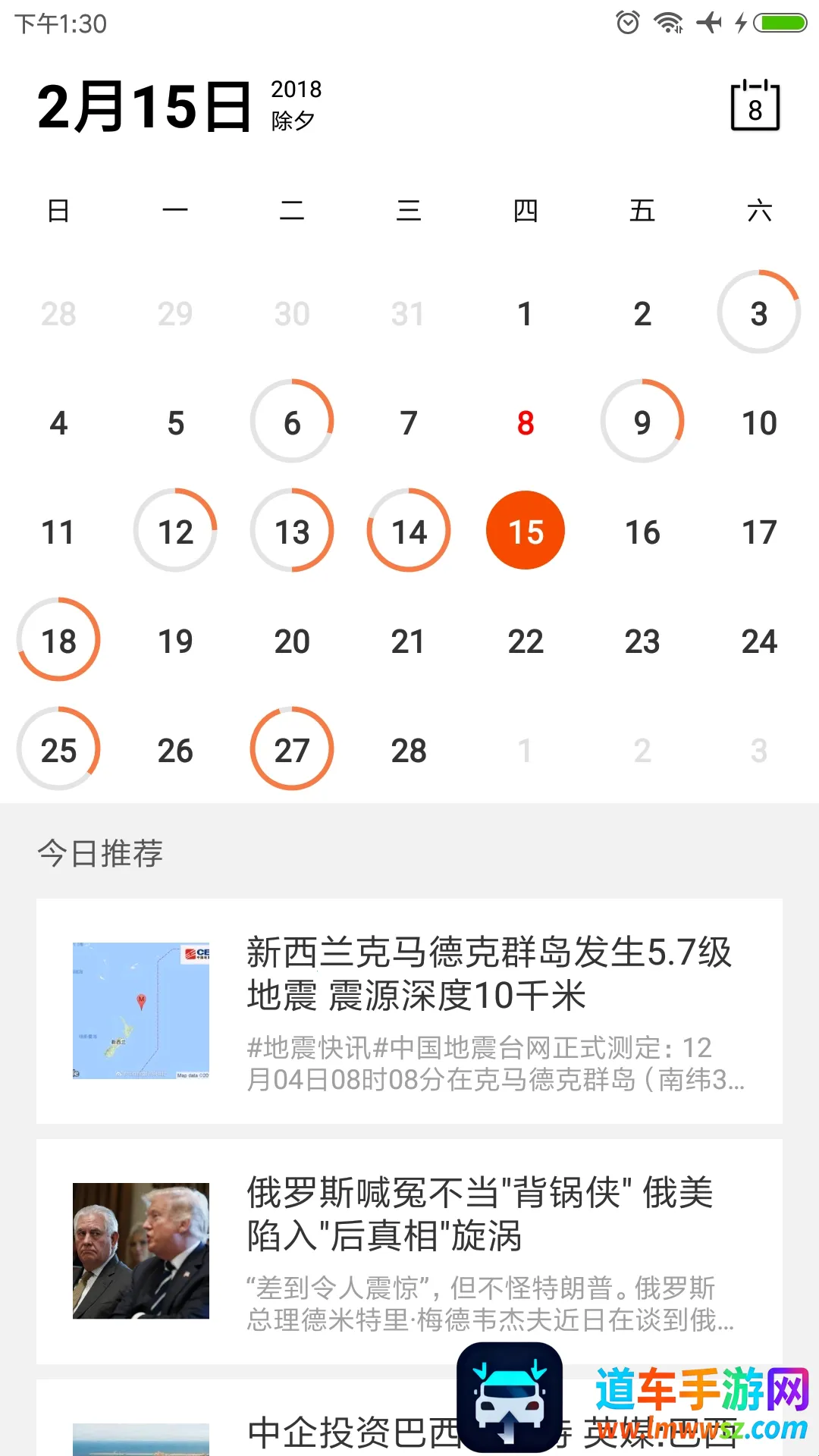Tap the 今日推荐 section header
The width and height of the screenshot is (819, 1456).
click(x=101, y=854)
